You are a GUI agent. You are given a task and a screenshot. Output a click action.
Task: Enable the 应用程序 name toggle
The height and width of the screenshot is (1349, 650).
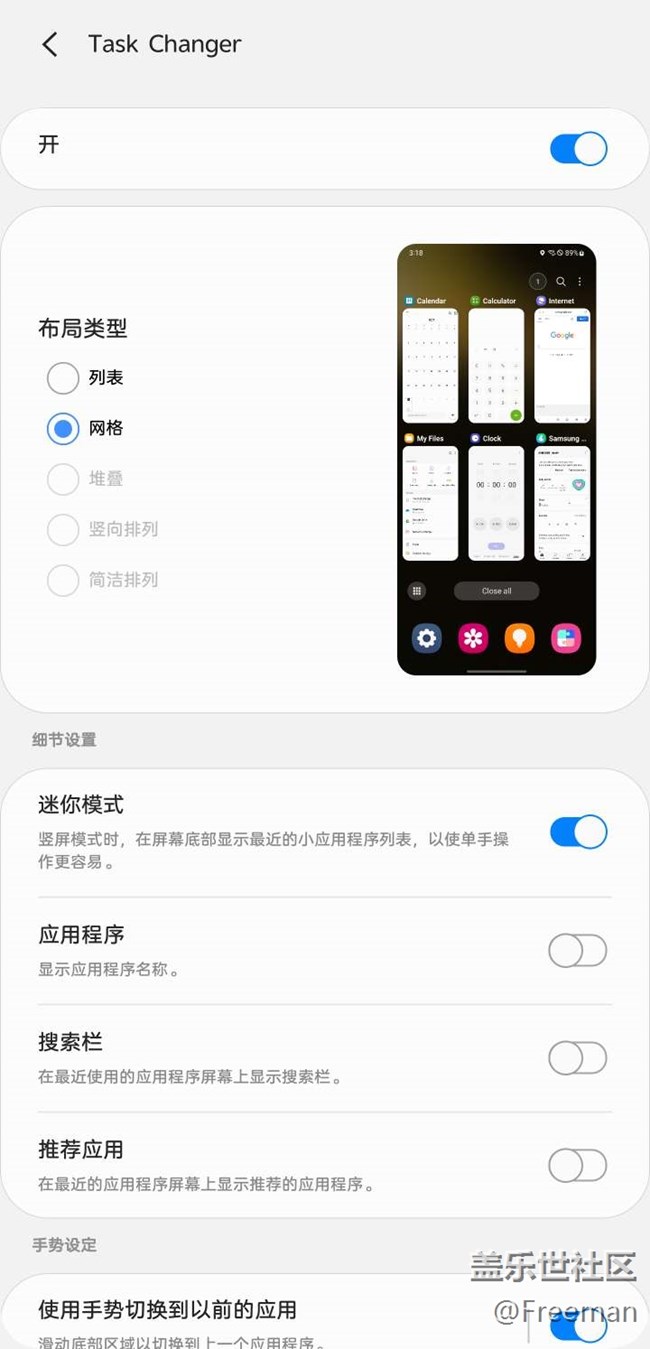point(577,951)
